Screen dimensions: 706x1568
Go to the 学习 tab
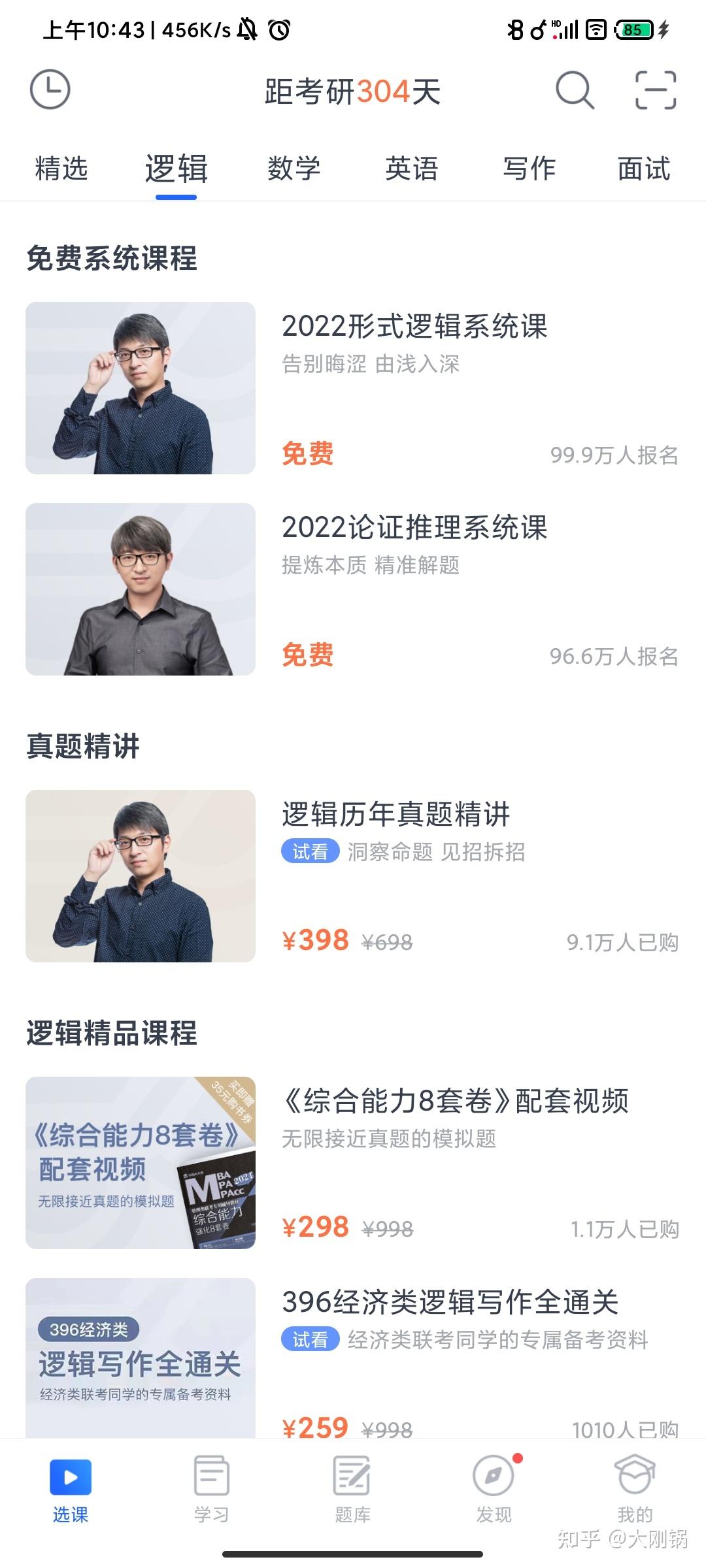[211, 1488]
